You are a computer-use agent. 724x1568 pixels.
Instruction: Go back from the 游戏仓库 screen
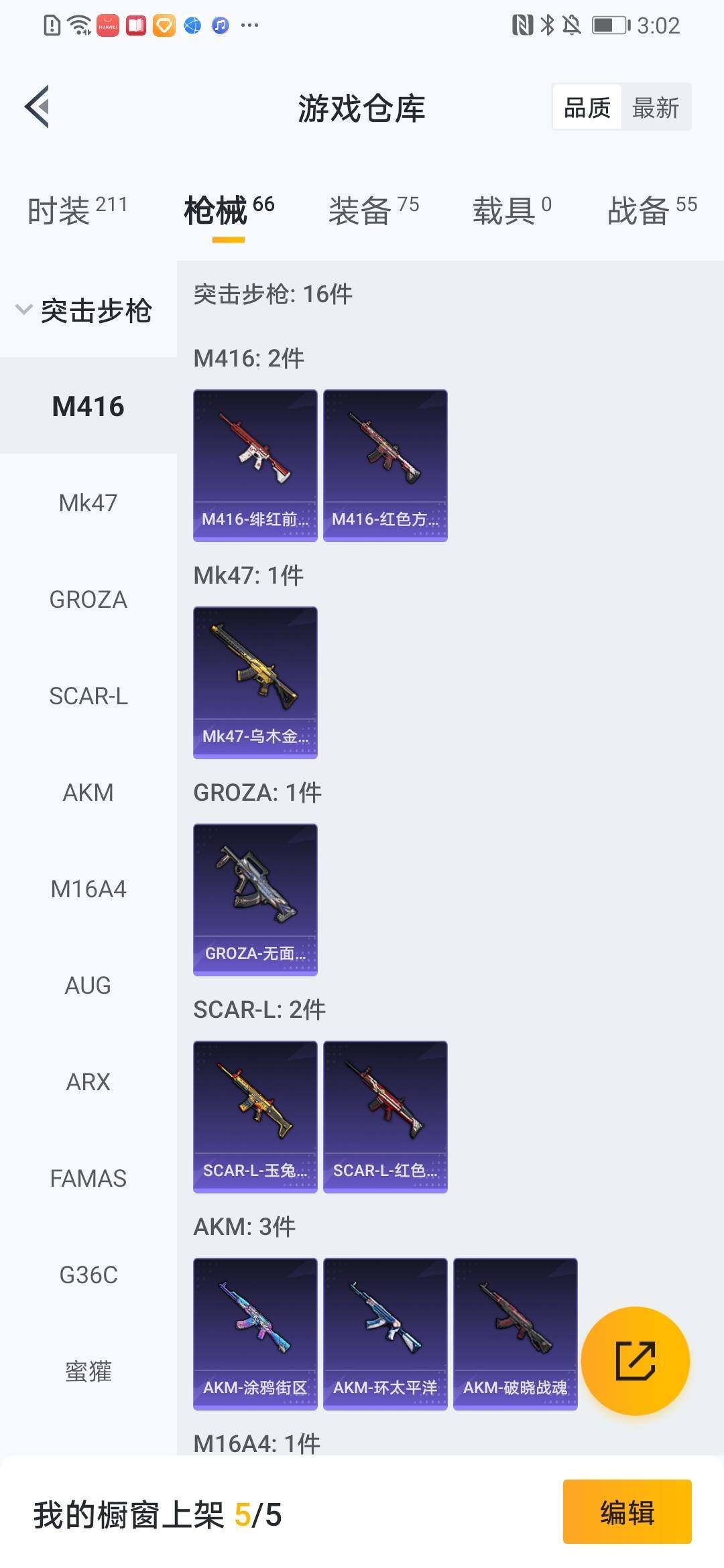[38, 107]
